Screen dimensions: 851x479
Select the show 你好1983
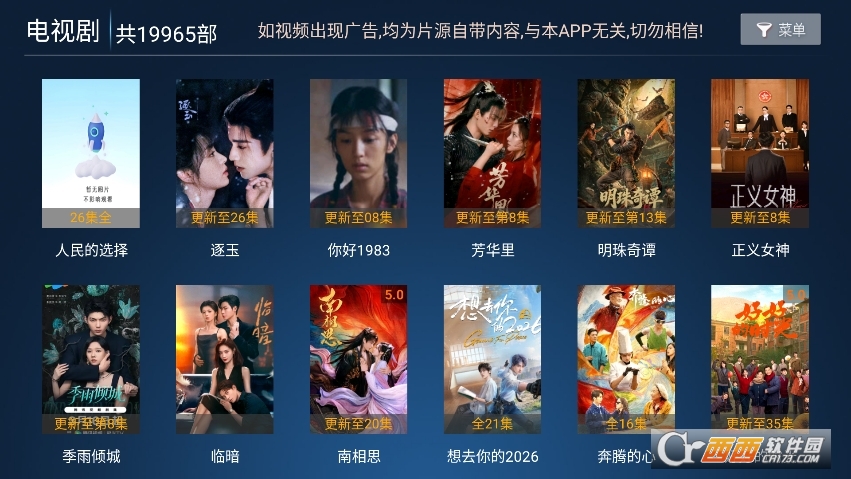coord(358,154)
